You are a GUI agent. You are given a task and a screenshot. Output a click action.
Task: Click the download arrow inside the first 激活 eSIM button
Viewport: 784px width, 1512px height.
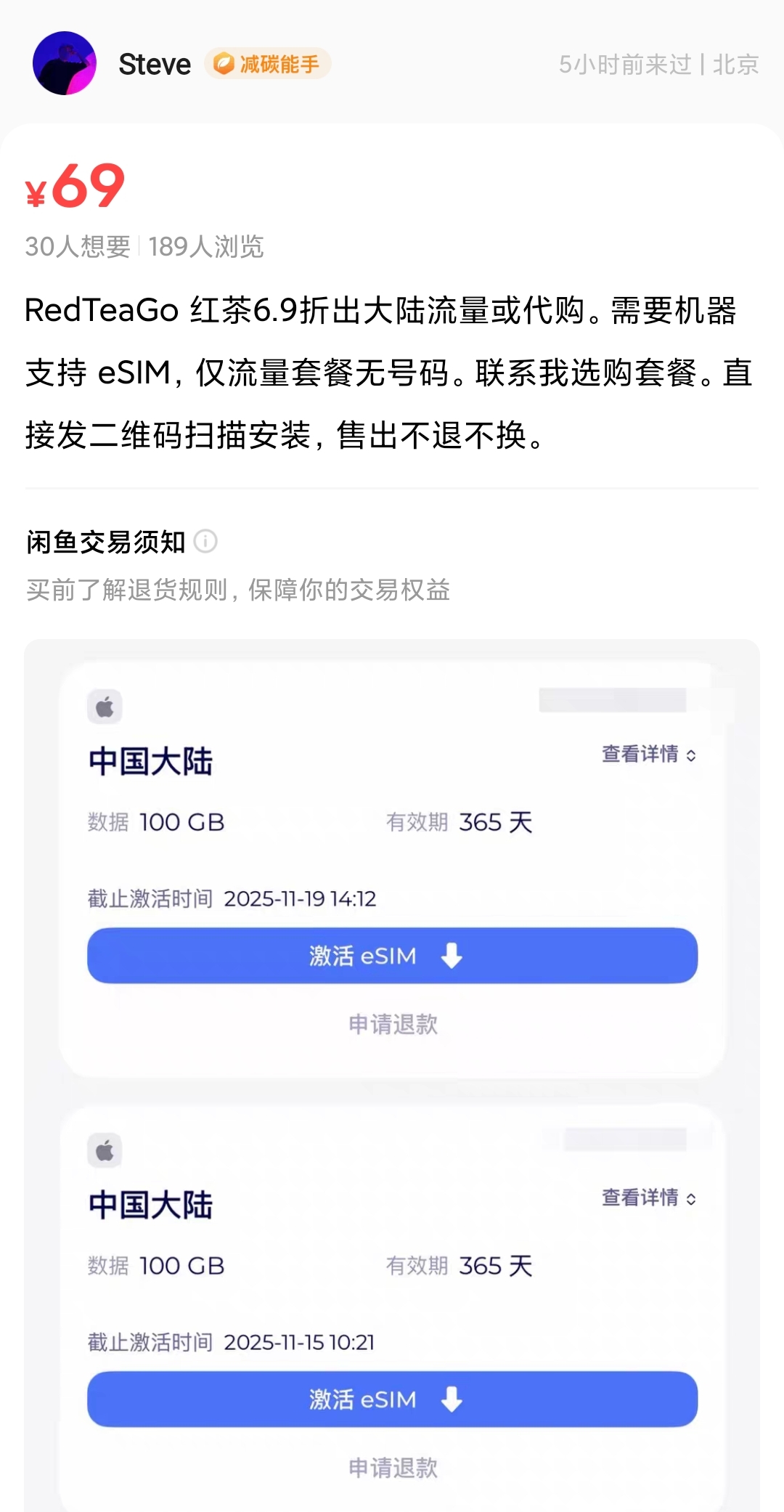tap(450, 955)
